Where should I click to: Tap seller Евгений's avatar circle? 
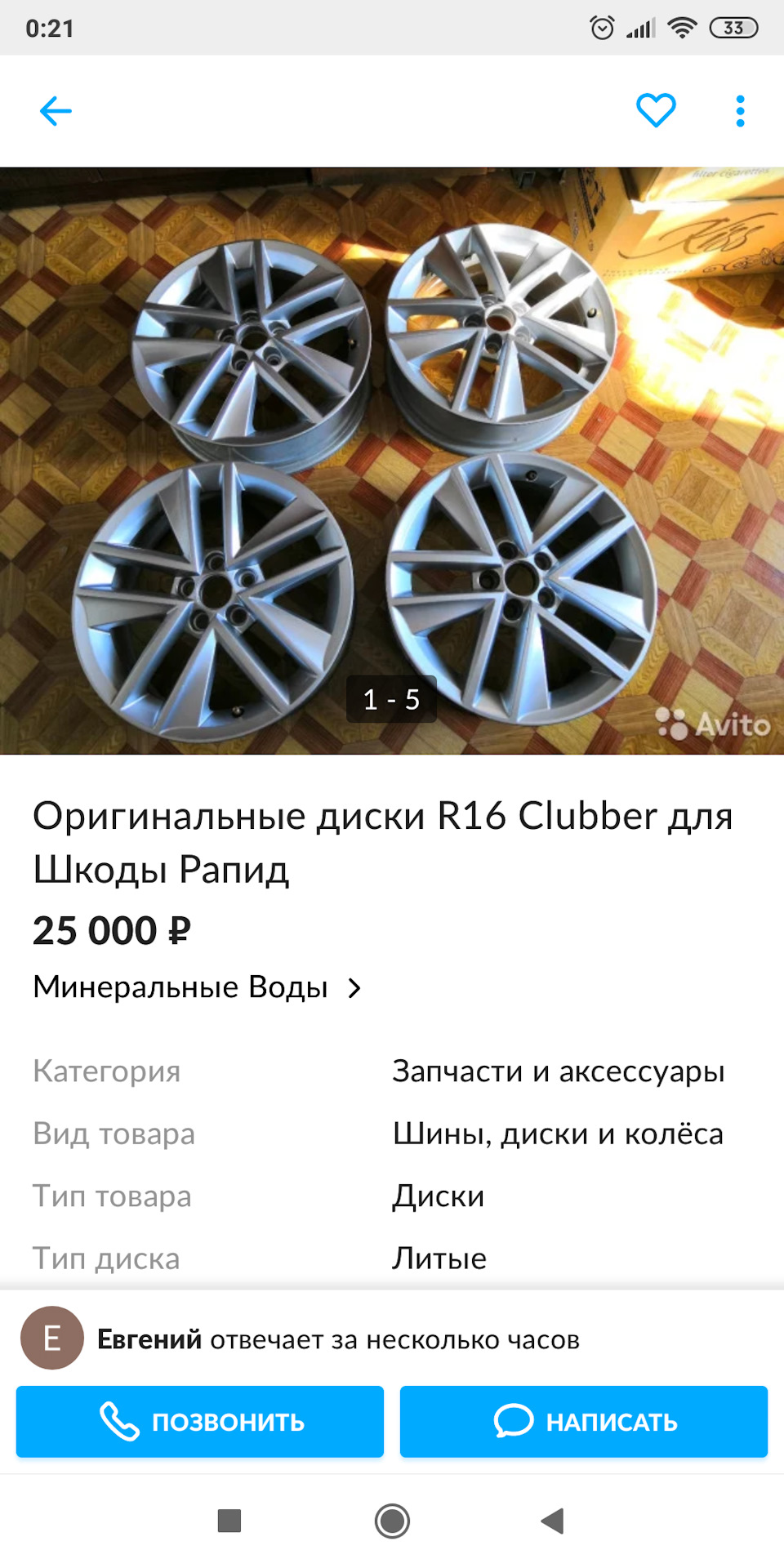(54, 1339)
